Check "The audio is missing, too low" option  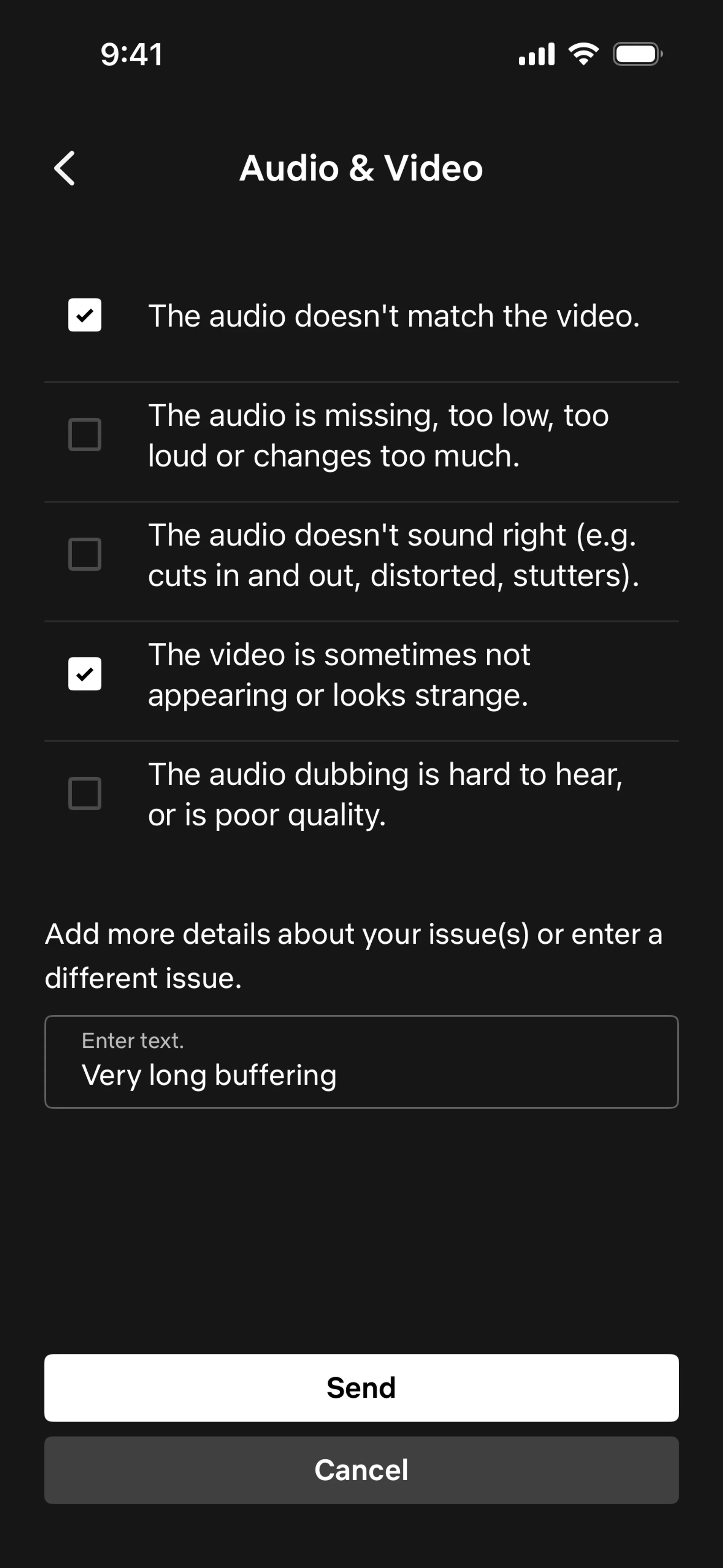[85, 435]
